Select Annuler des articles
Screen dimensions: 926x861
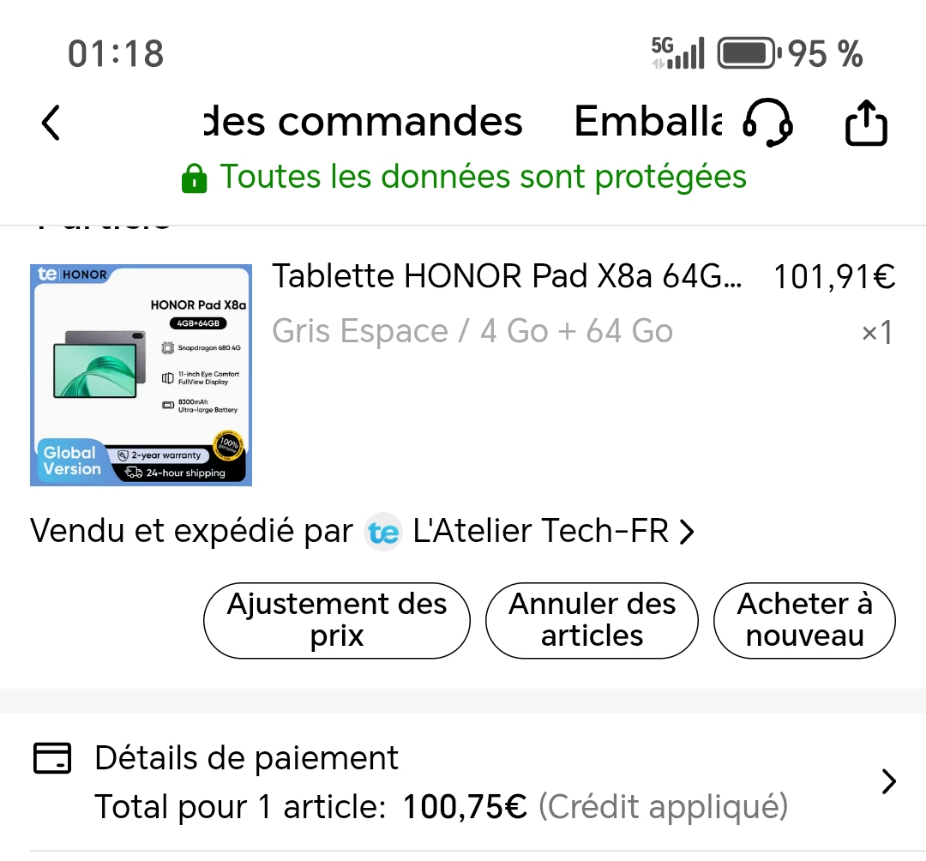click(592, 620)
